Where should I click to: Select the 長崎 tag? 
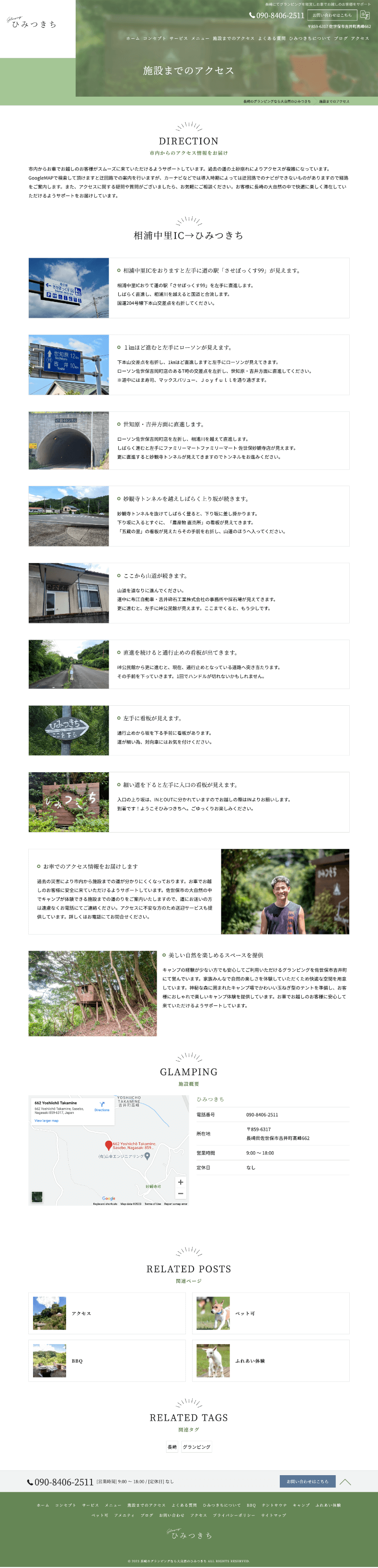[172, 1447]
